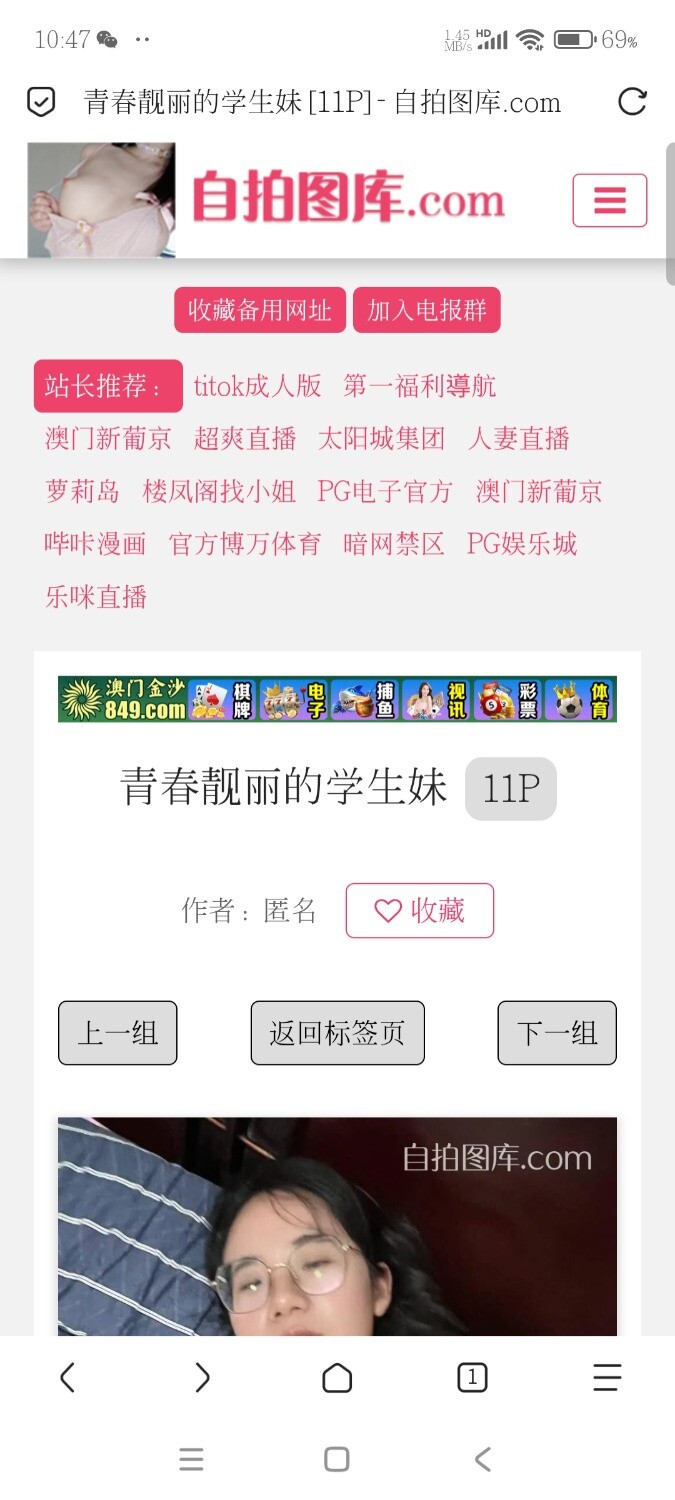
Task: Open the site's hamburger menu
Action: pos(609,200)
